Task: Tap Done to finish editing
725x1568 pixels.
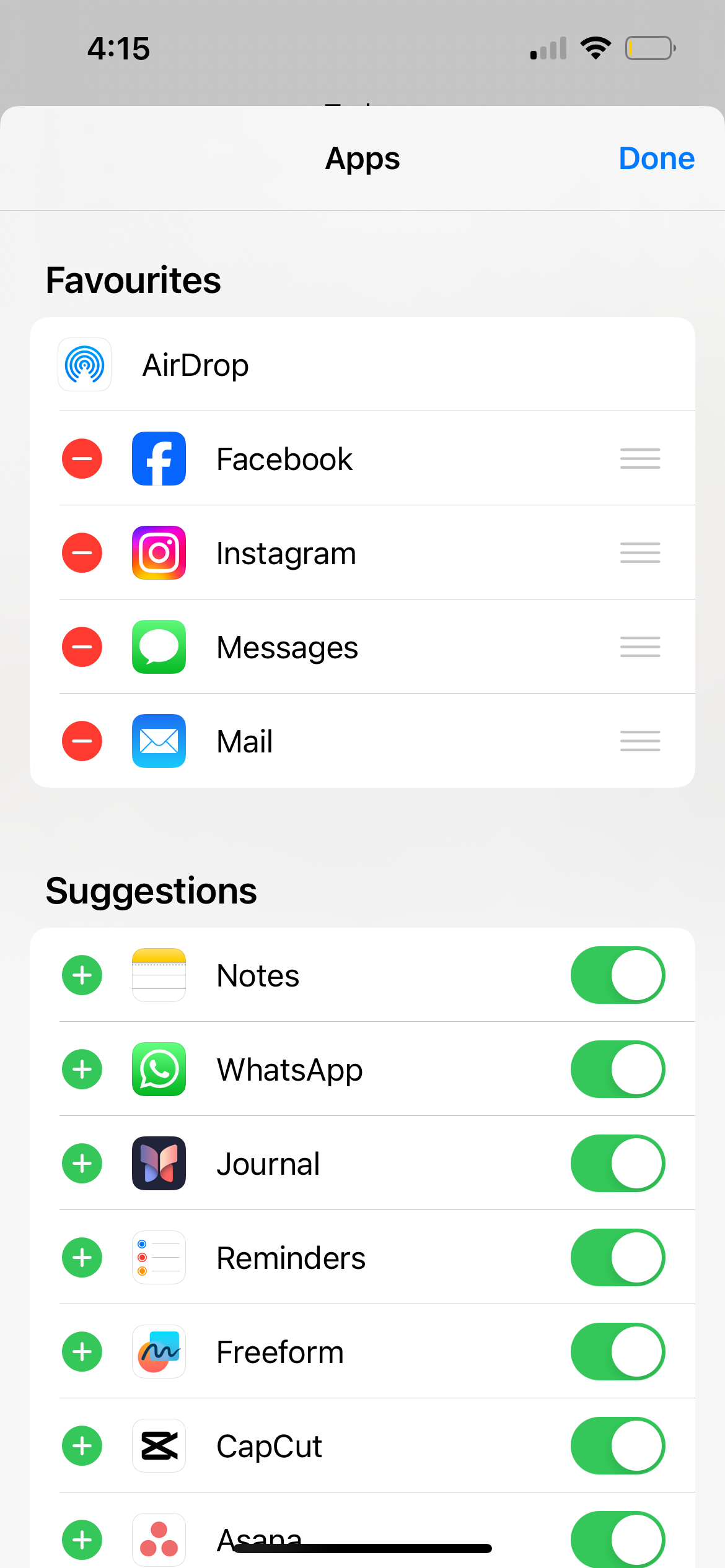Action: [656, 158]
